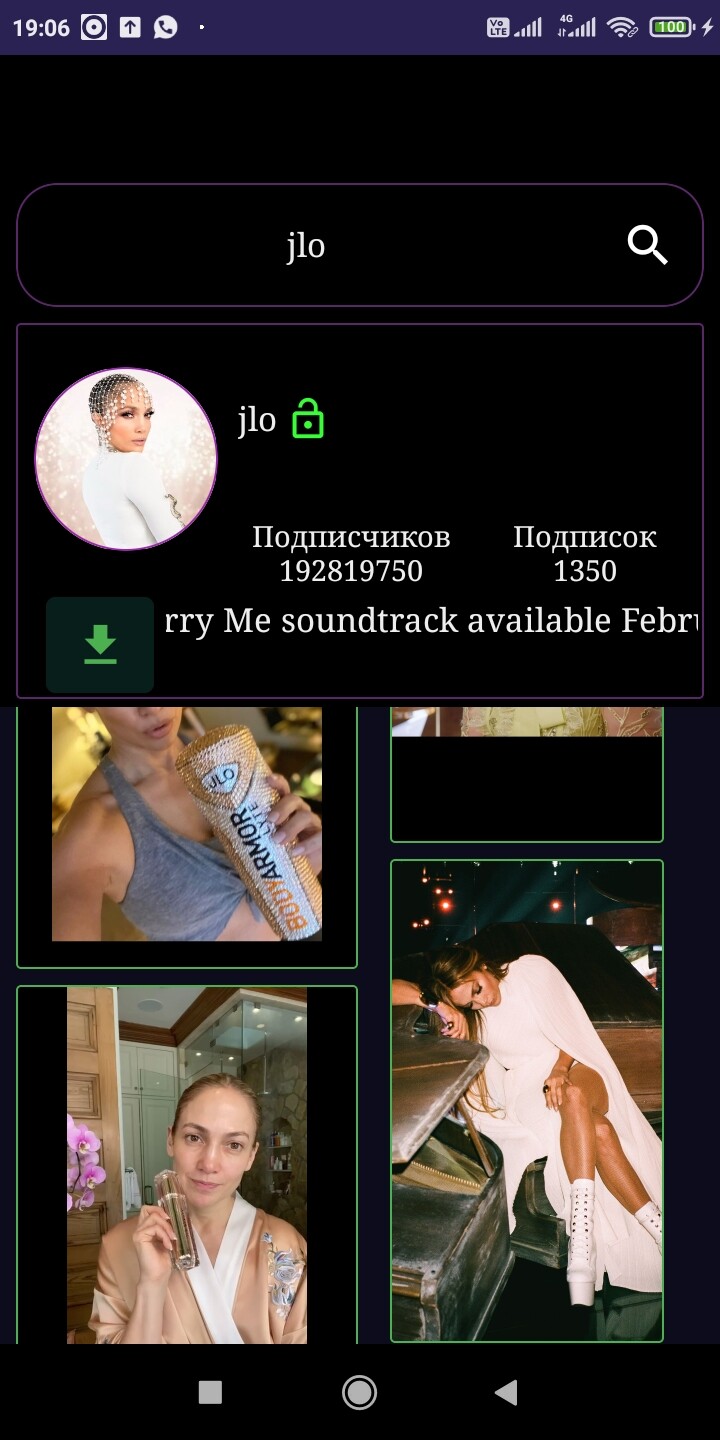Go back with the system back button
The image size is (720, 1440).
tap(506, 1392)
